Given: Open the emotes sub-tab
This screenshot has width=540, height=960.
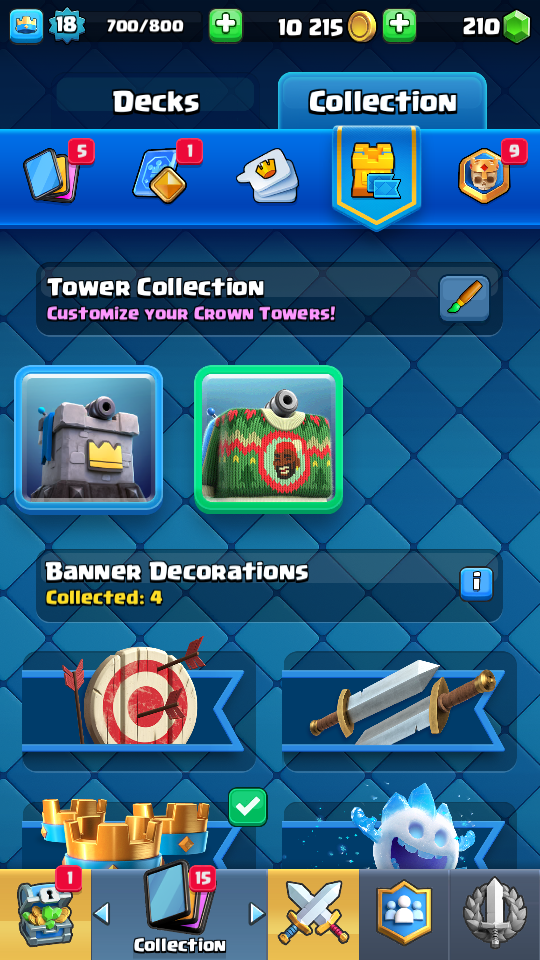Looking at the screenshot, I should (x=268, y=176).
